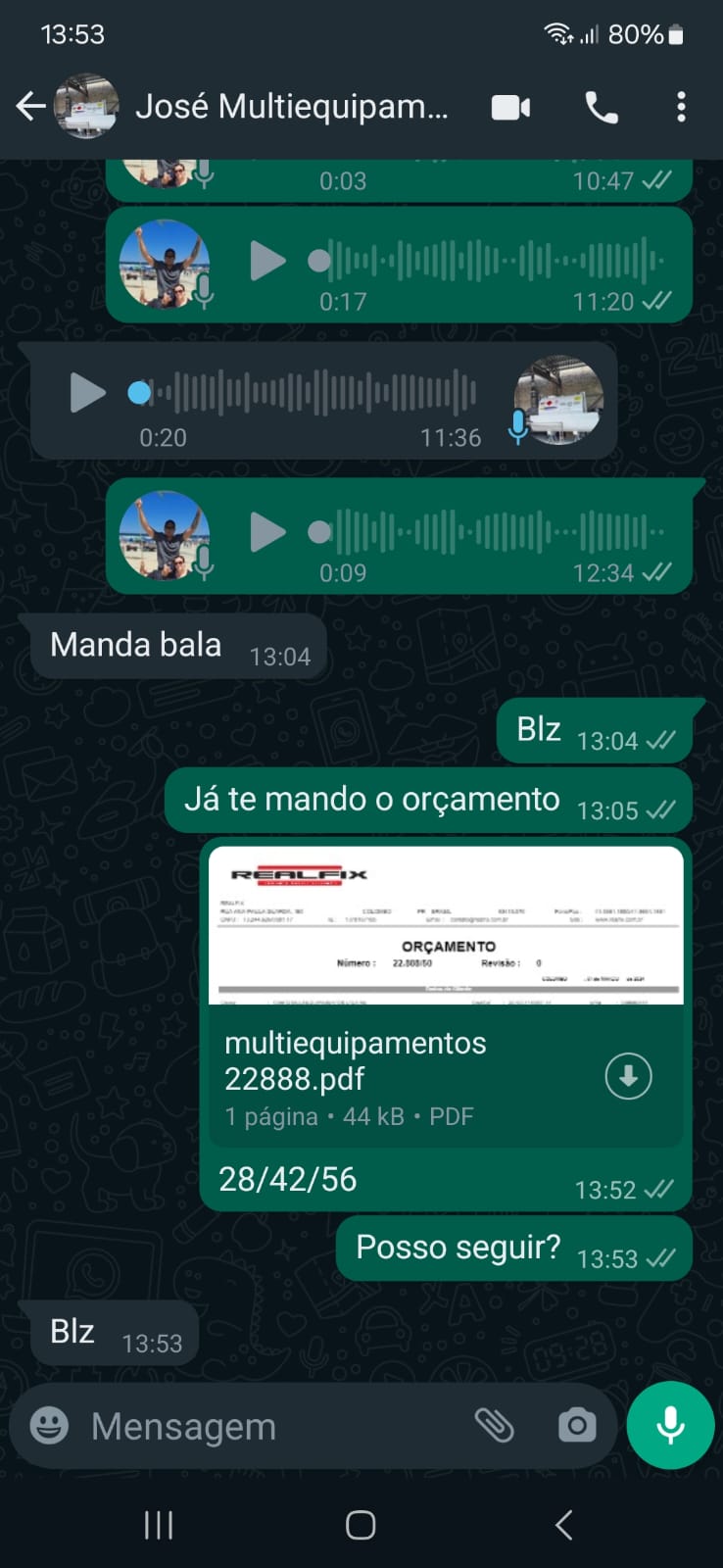Open the chat overflow menu

coord(681,107)
